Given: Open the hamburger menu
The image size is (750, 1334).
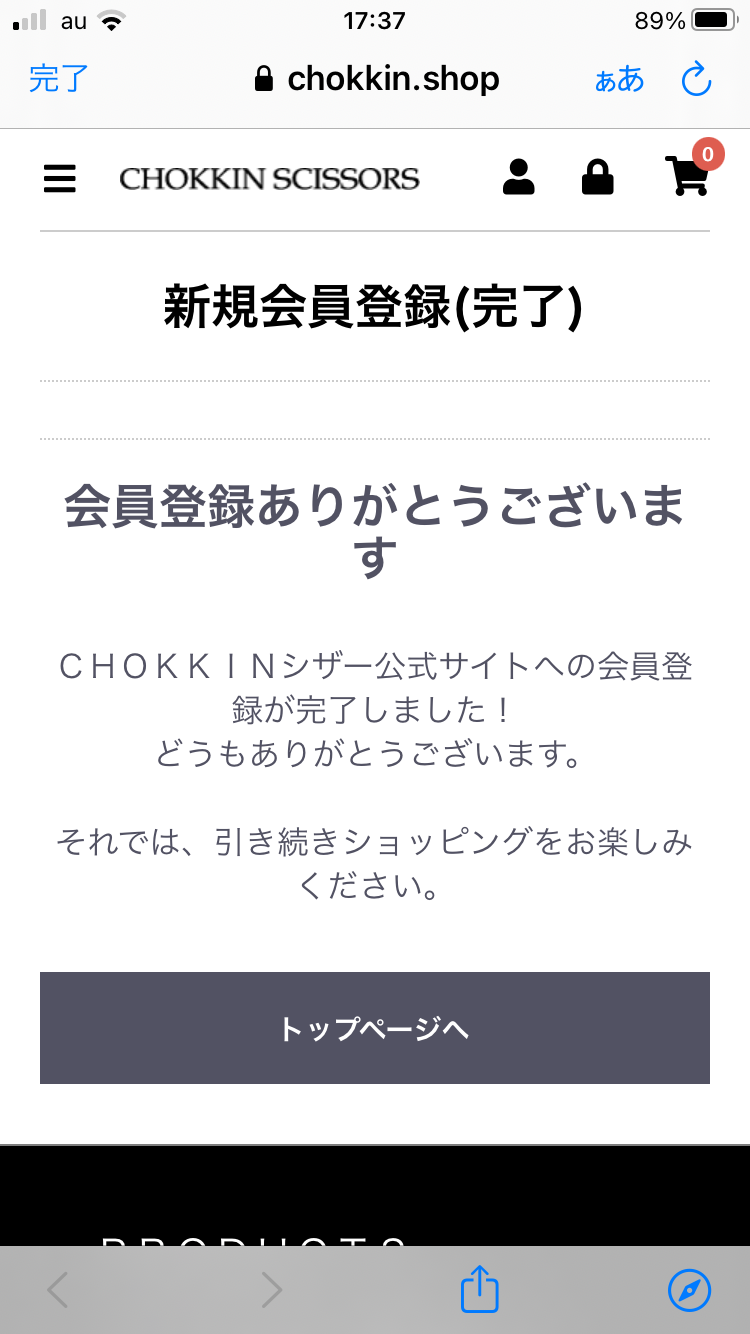Looking at the screenshot, I should (x=60, y=179).
